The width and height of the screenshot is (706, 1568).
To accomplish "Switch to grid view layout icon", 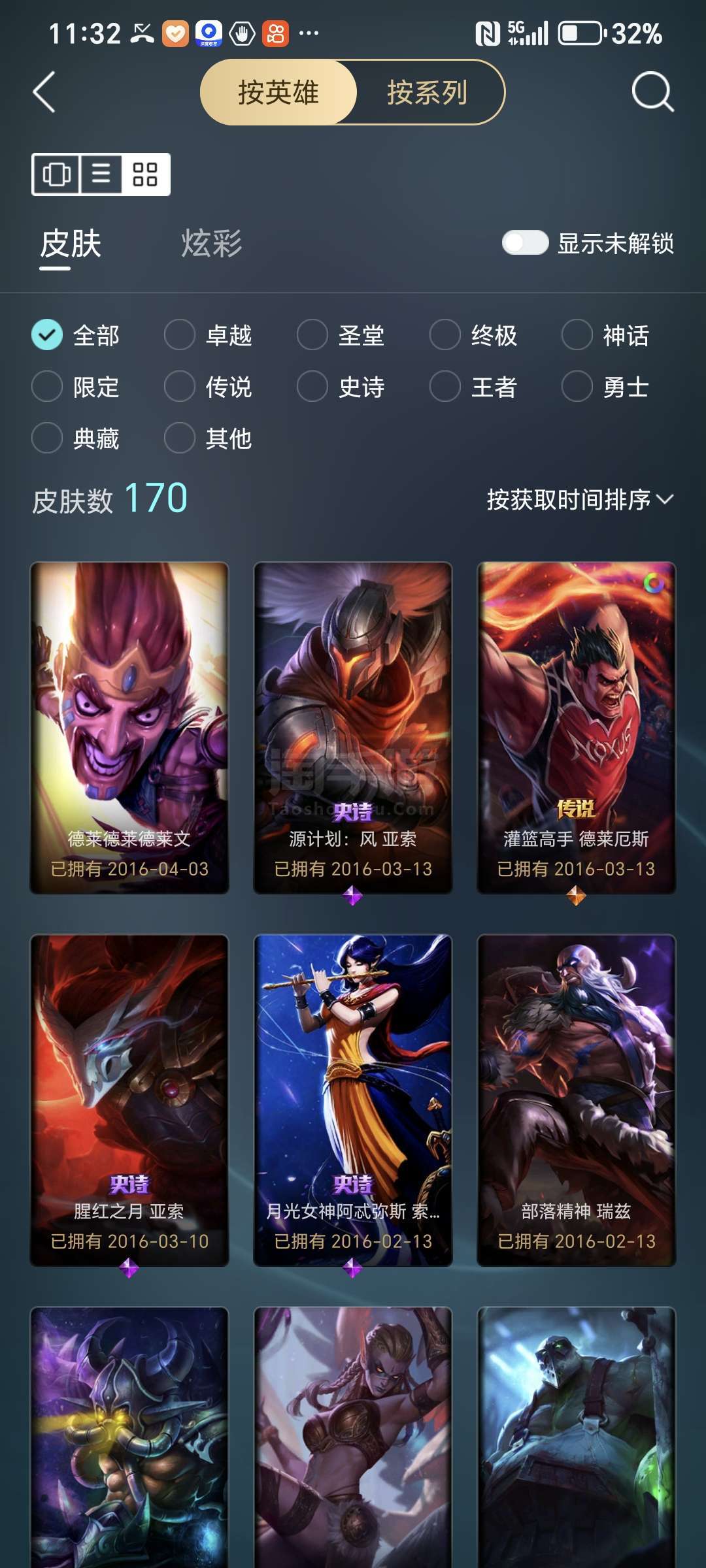I will coord(145,174).
